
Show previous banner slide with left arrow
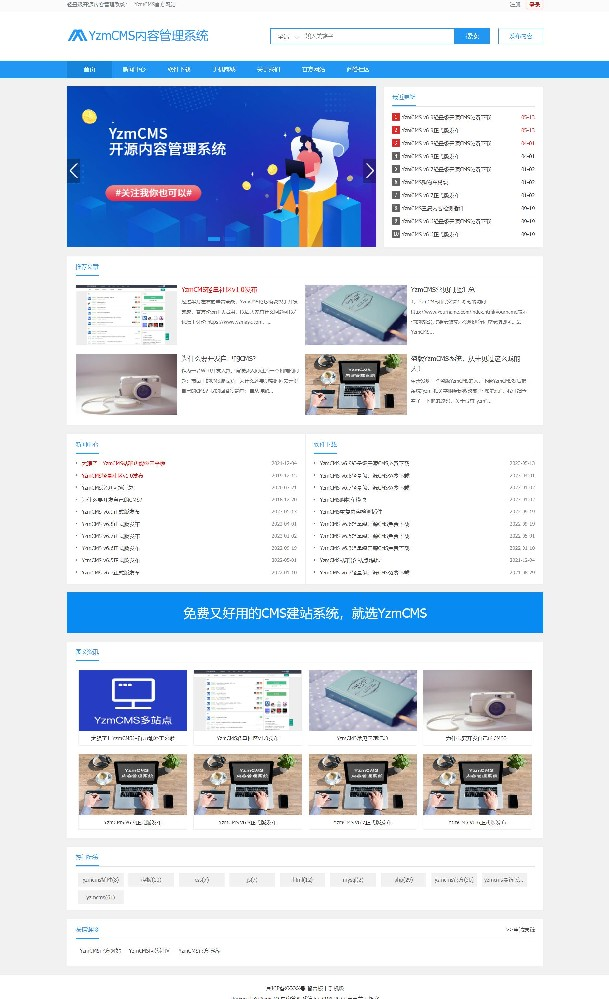click(x=73, y=170)
